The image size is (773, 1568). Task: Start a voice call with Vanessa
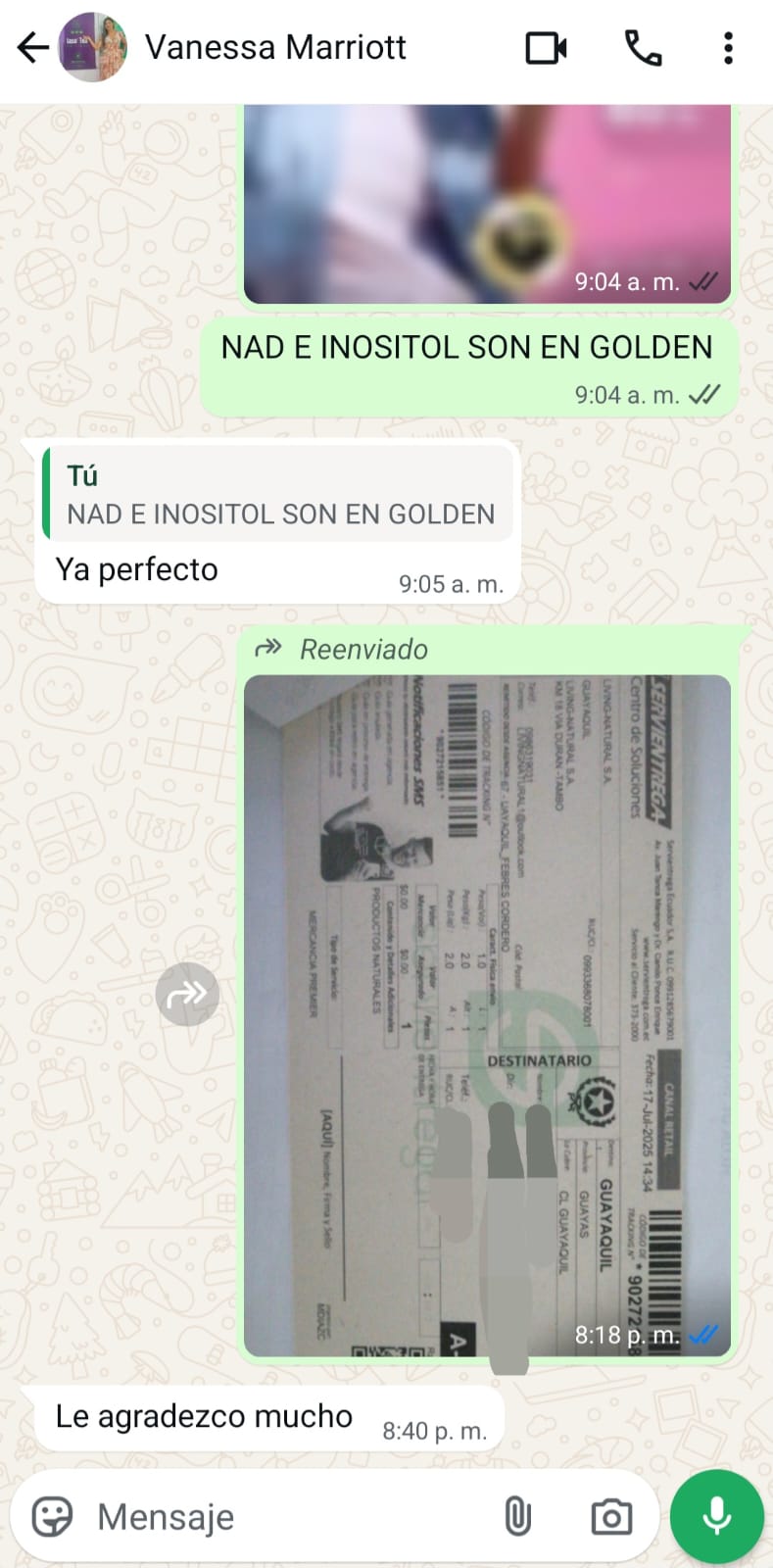[x=643, y=47]
